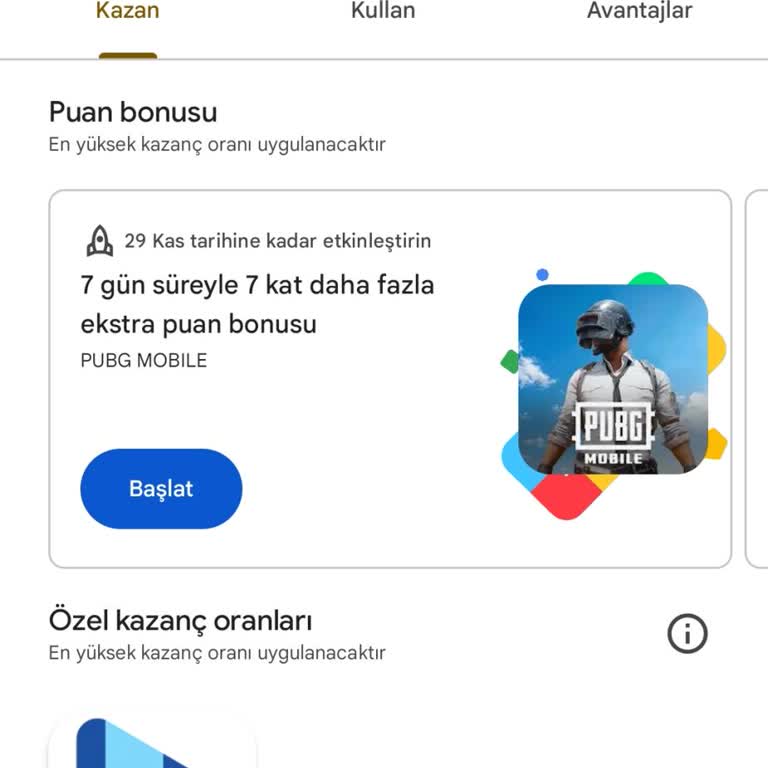Open the PUBG MOBILE app image
The height and width of the screenshot is (768, 768).
[x=612, y=379]
